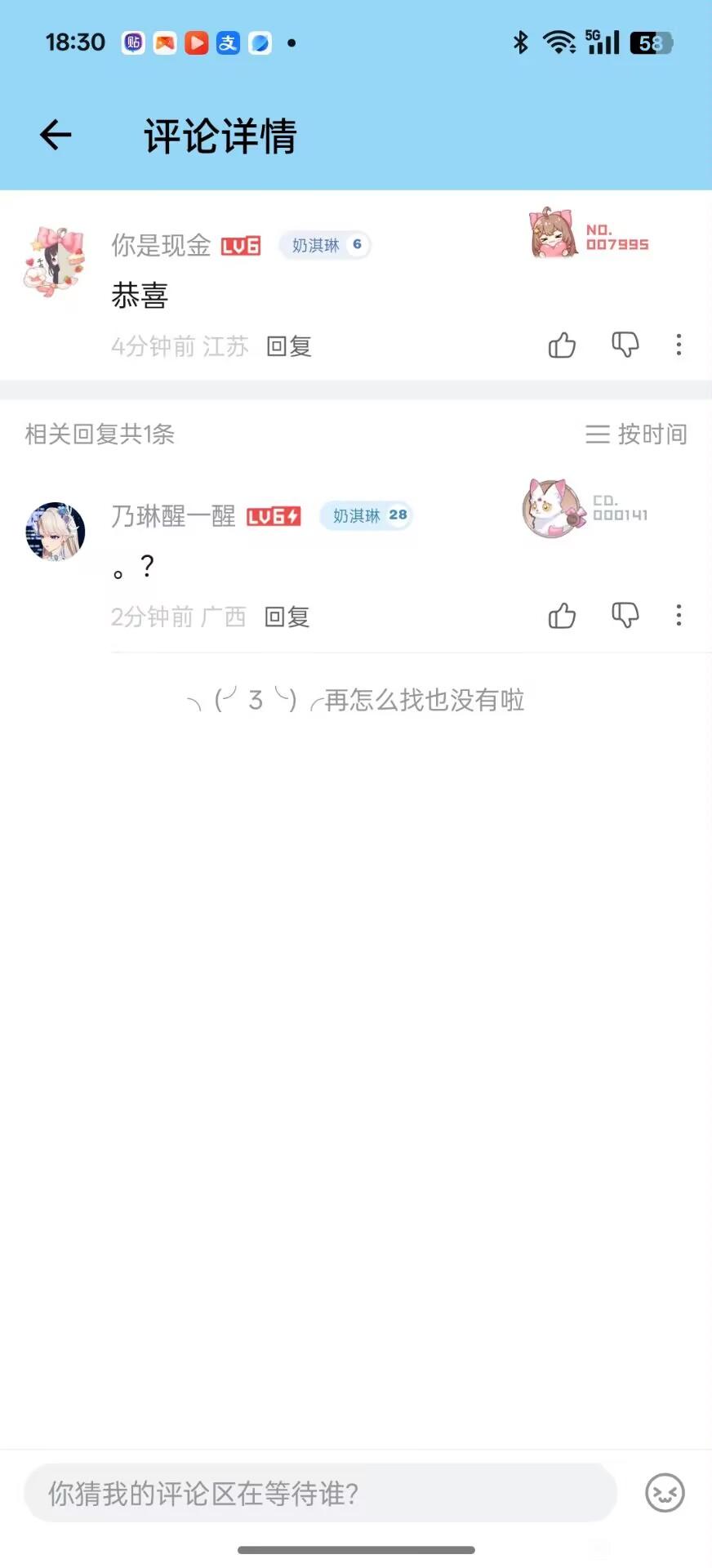The width and height of the screenshot is (712, 1568).
Task: Focus the comment input box
Action: (320, 1494)
